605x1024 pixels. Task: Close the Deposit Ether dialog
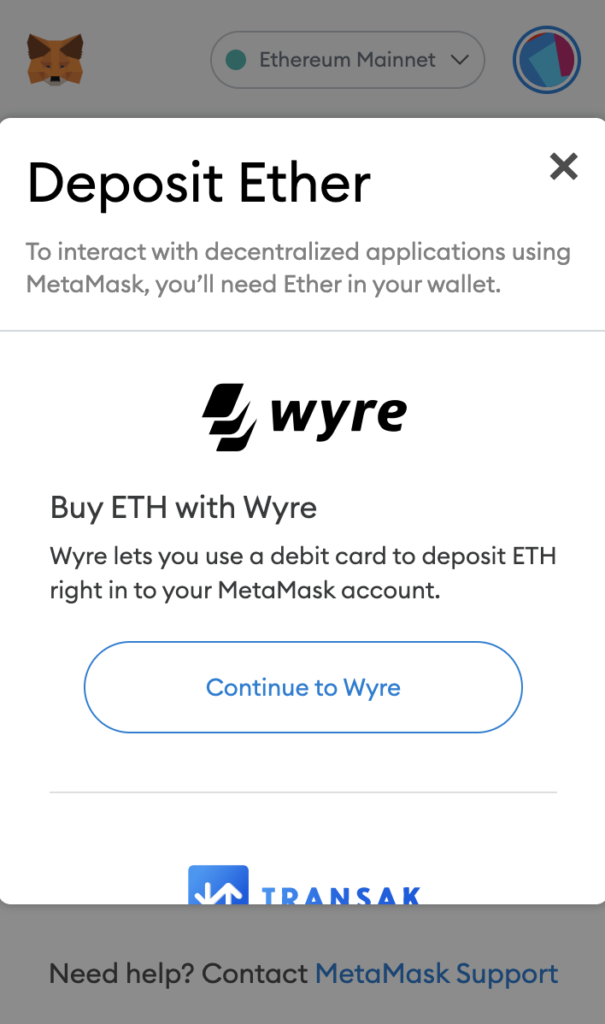click(x=563, y=167)
